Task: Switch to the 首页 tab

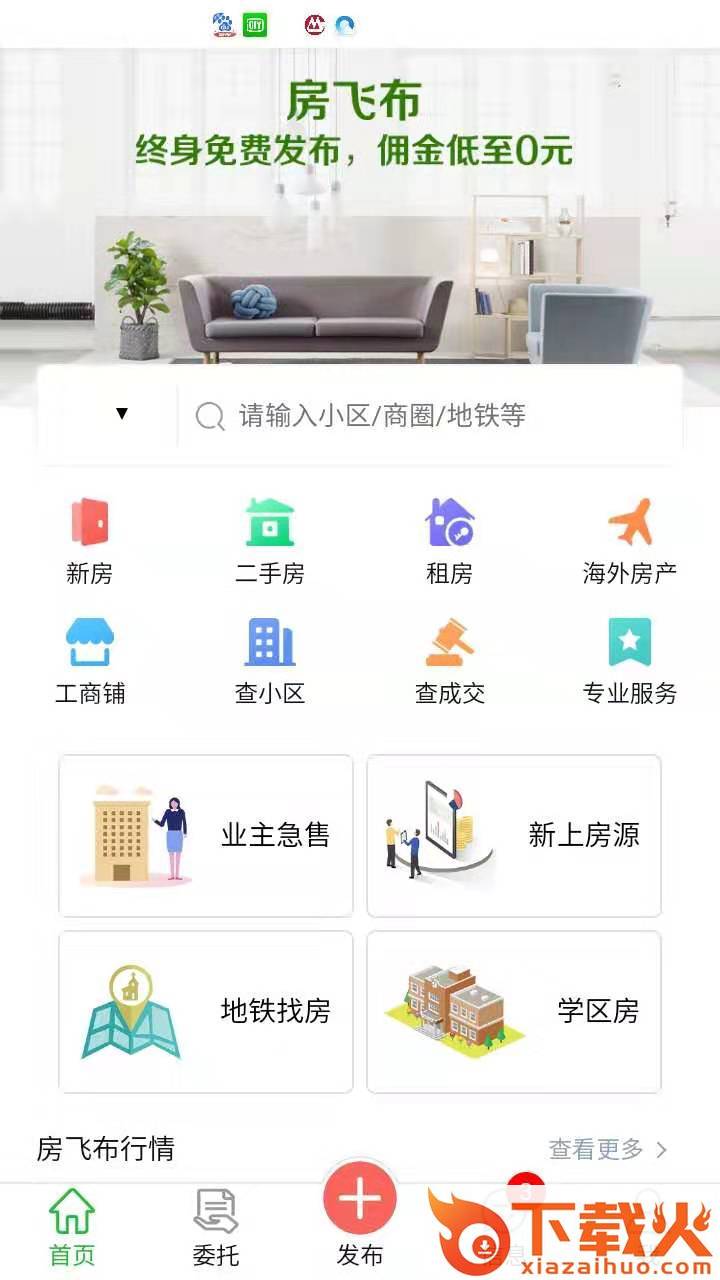Action: (x=72, y=1228)
